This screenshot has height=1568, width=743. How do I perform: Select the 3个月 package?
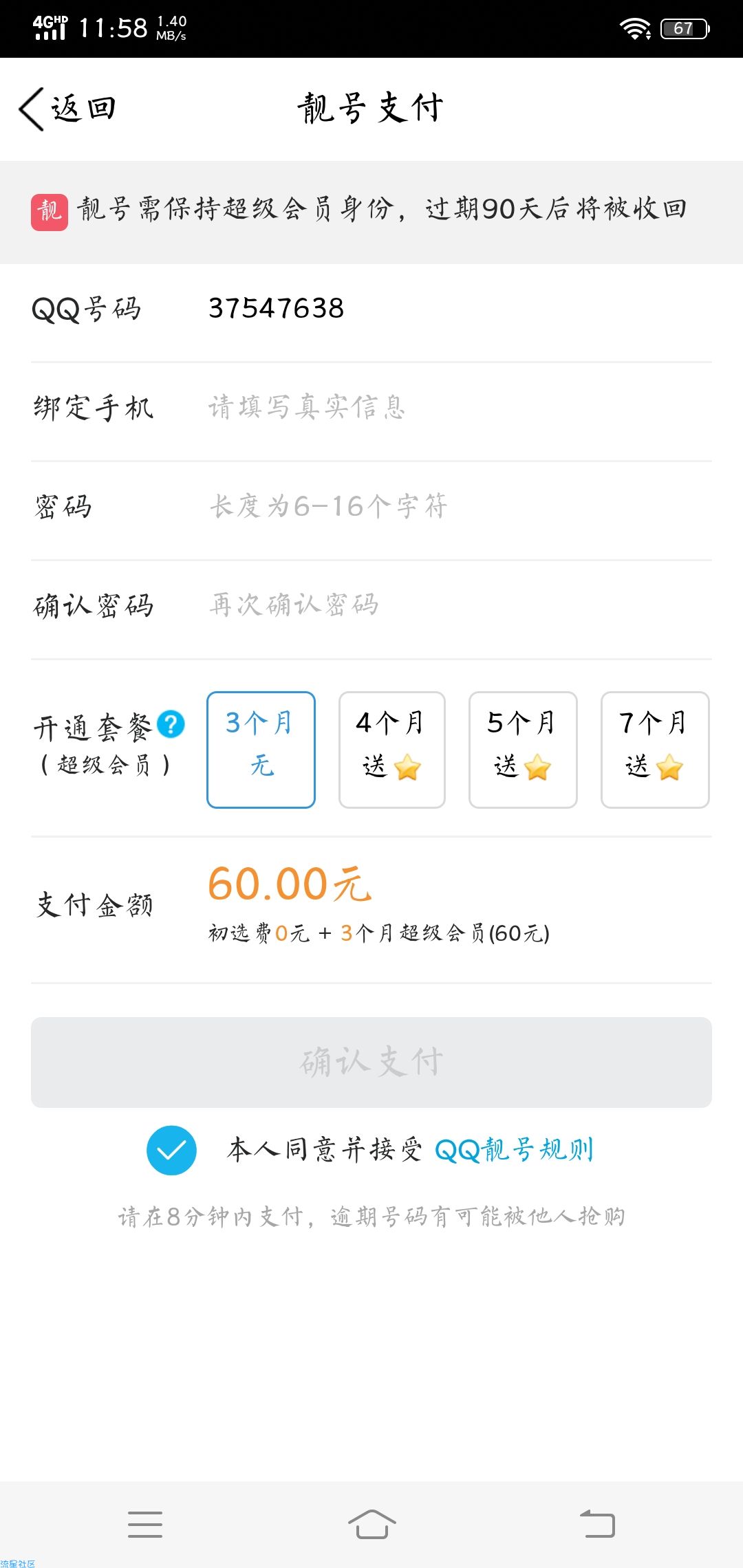[x=261, y=750]
